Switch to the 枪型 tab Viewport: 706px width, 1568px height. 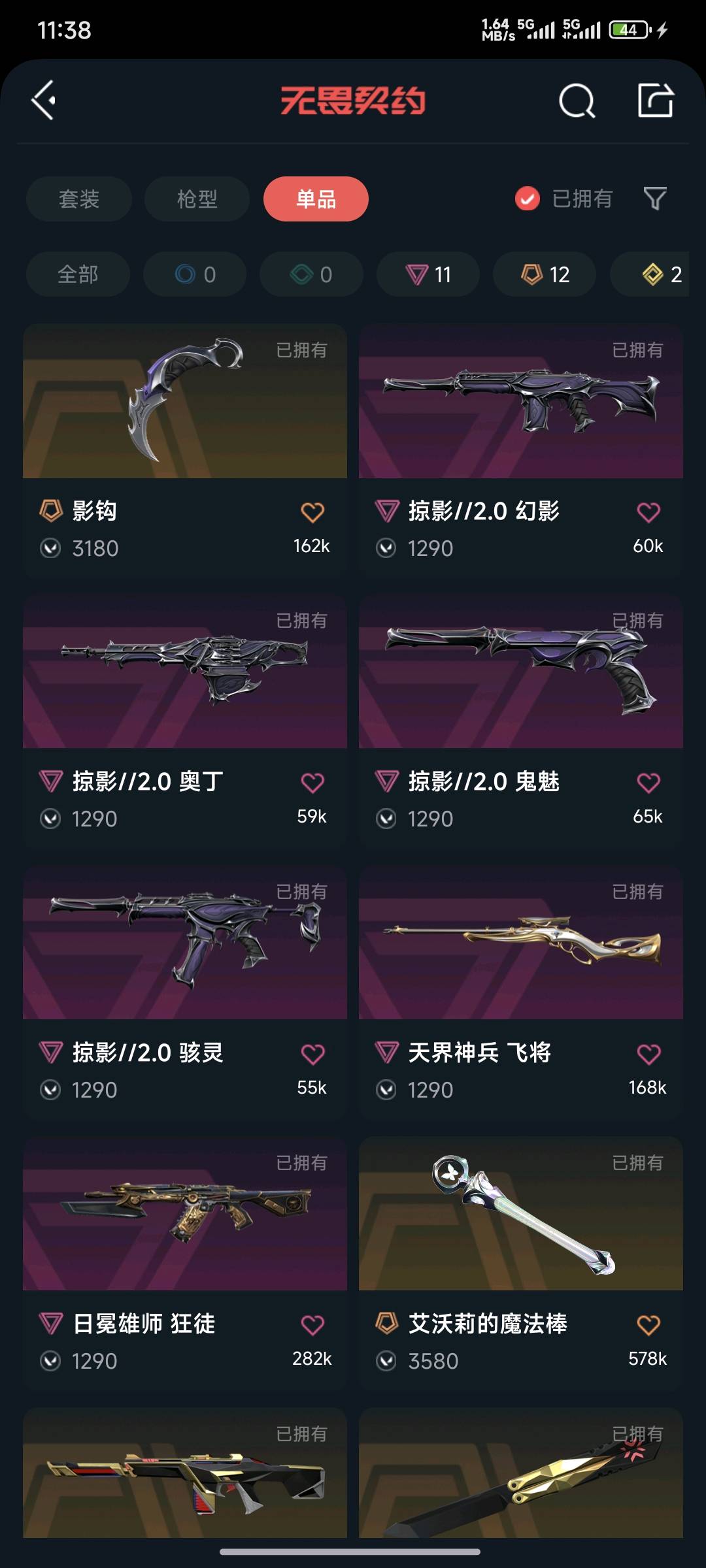point(197,199)
